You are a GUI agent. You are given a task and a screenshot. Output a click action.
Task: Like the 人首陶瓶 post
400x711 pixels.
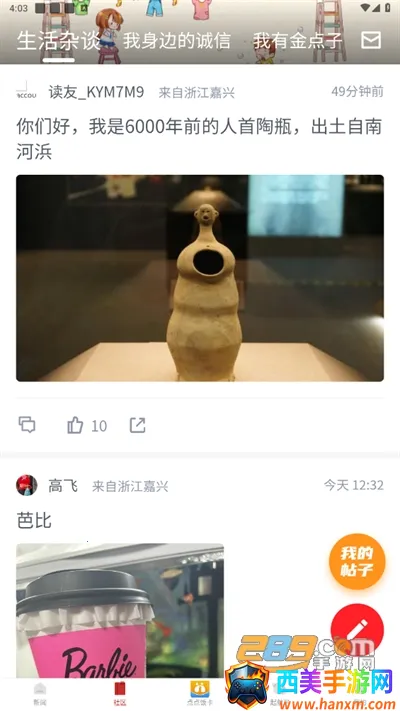coord(75,425)
